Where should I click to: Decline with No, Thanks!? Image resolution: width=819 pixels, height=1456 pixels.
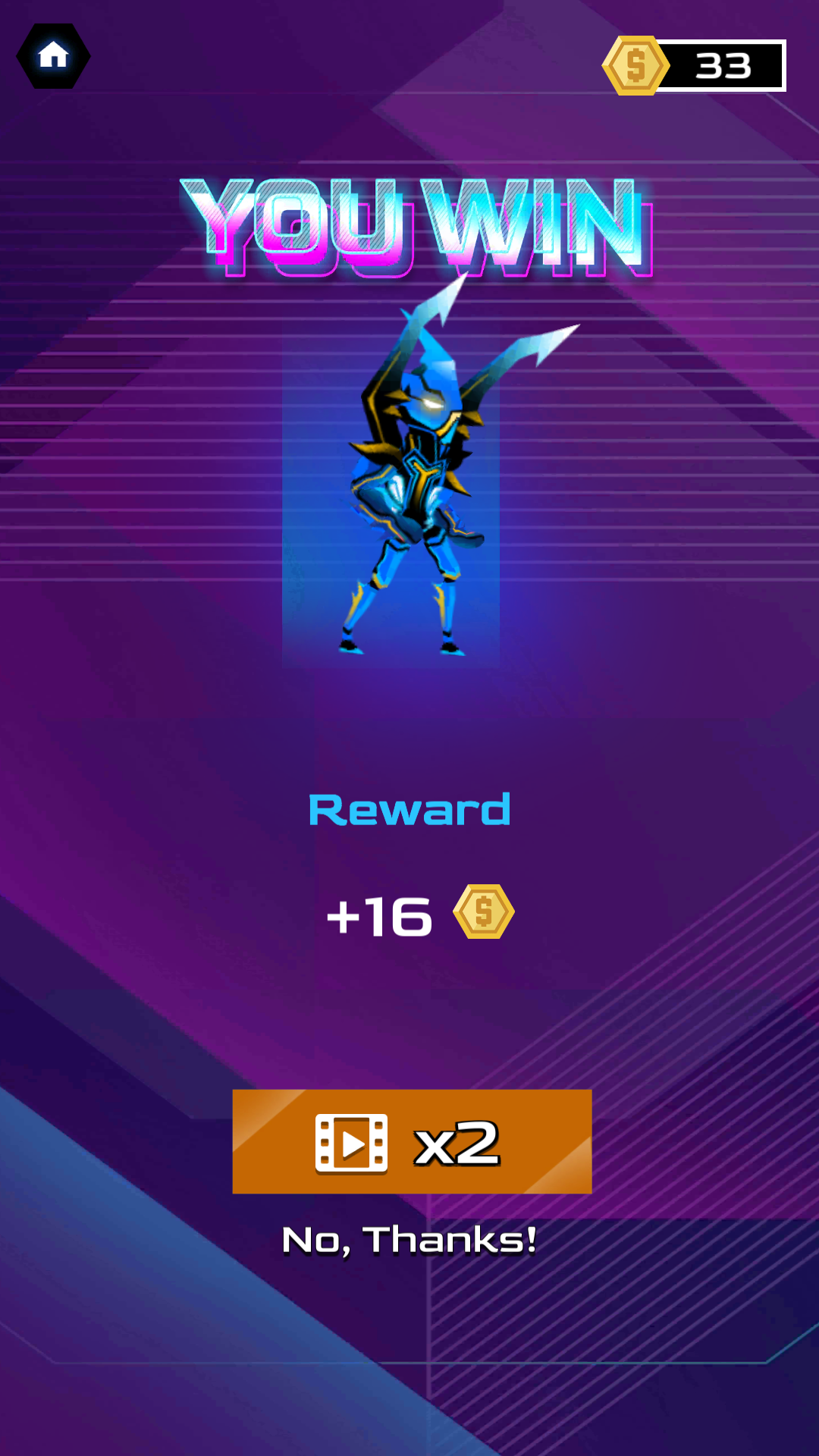click(409, 1241)
